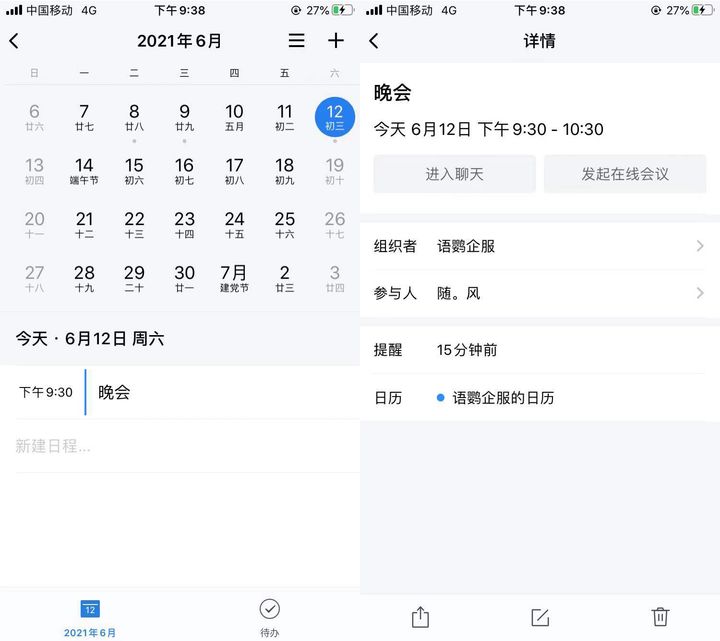
Task: Switch to the 2021年6月 calendar tab
Action: [90, 616]
